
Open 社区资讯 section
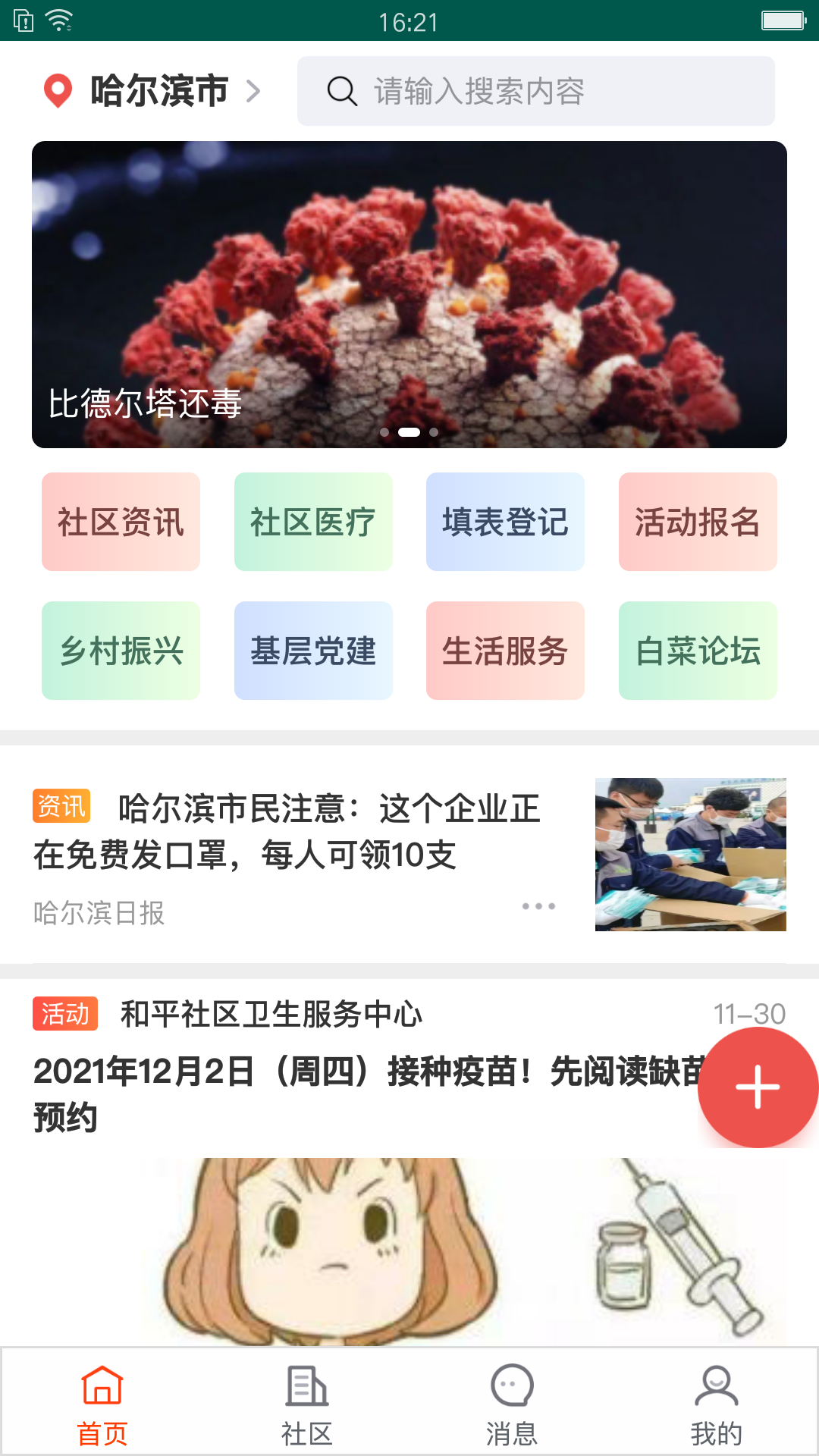(121, 522)
